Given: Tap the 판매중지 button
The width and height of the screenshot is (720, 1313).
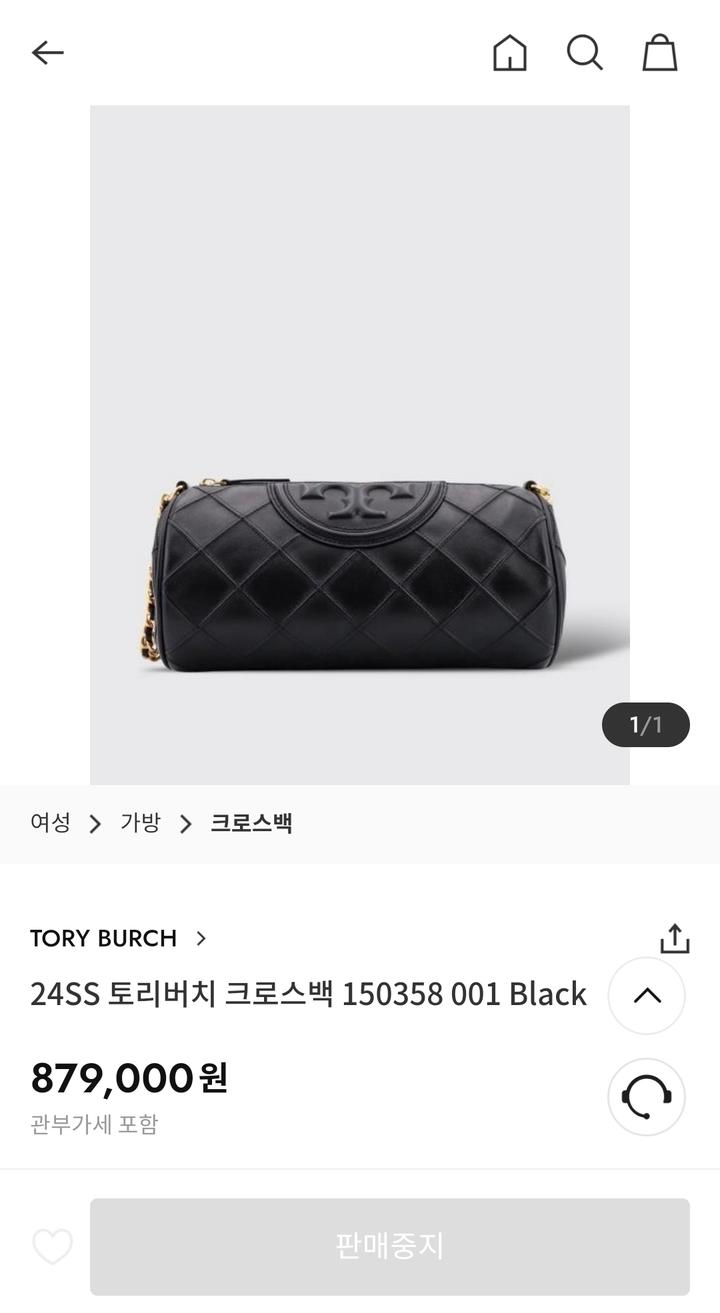Looking at the screenshot, I should pyautogui.click(x=389, y=1246).
